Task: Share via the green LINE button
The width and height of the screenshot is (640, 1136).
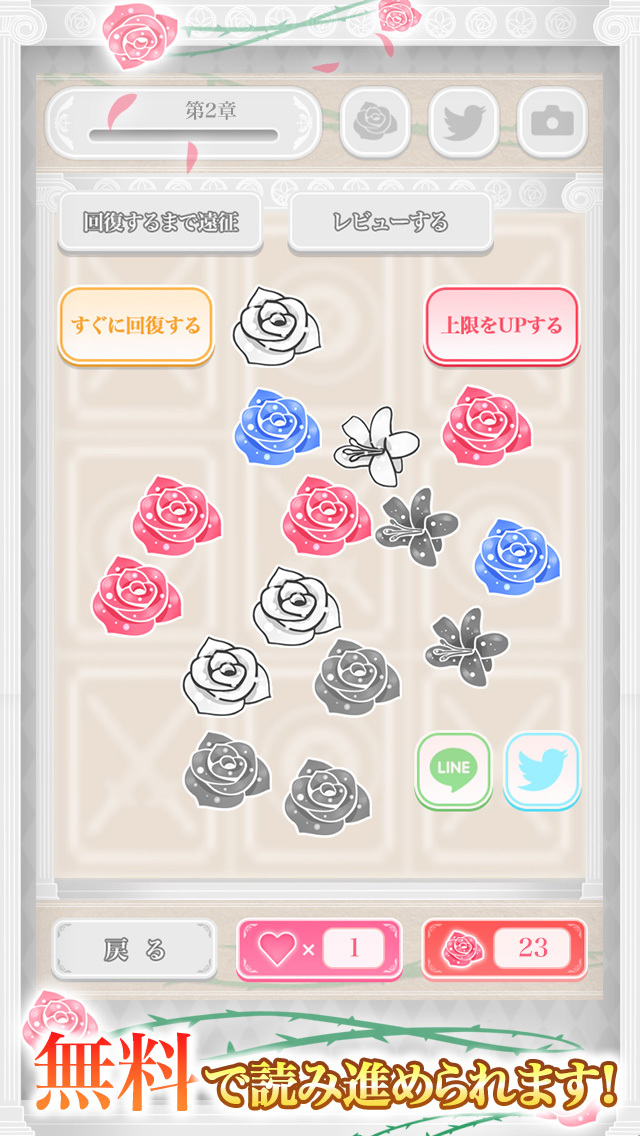Action: coord(453,769)
